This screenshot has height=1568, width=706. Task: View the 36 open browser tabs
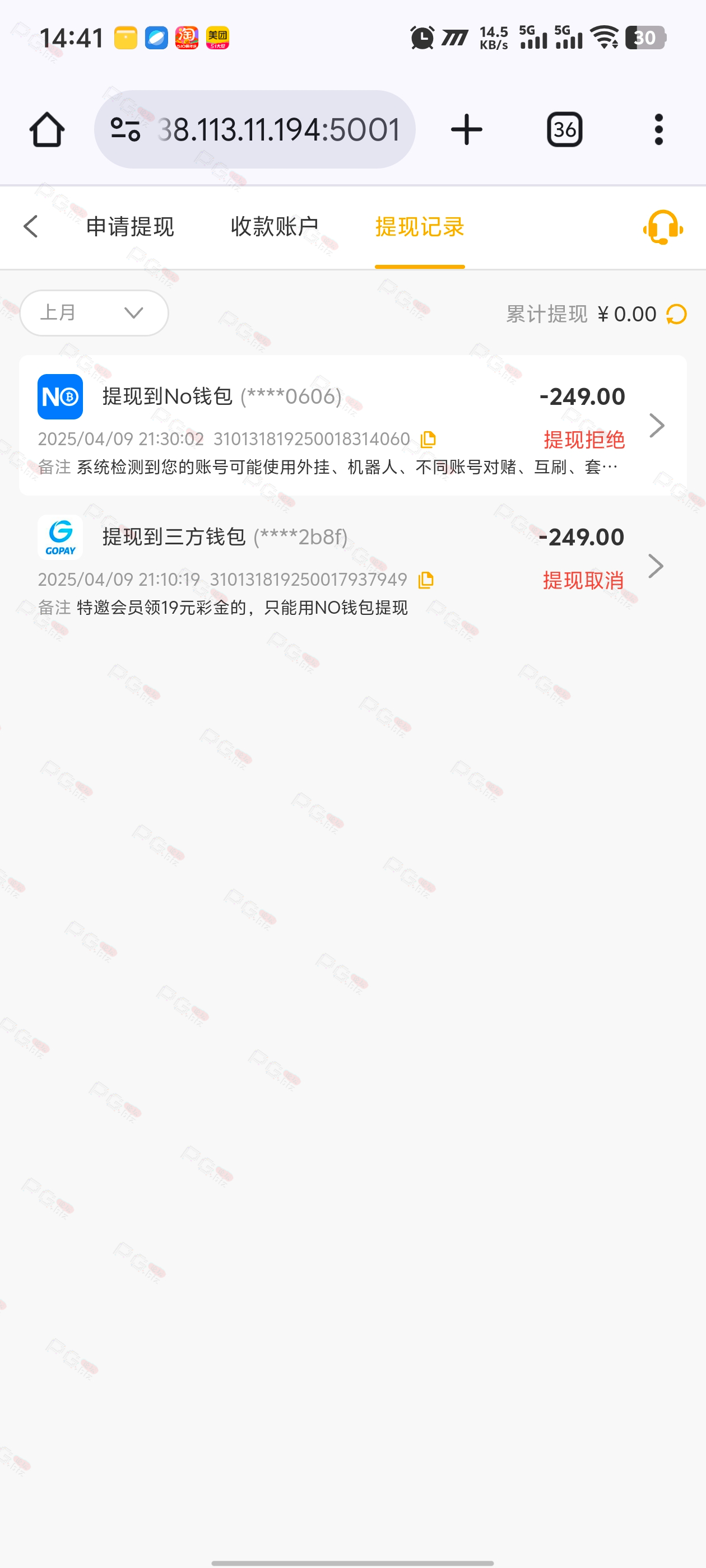pyautogui.click(x=564, y=130)
